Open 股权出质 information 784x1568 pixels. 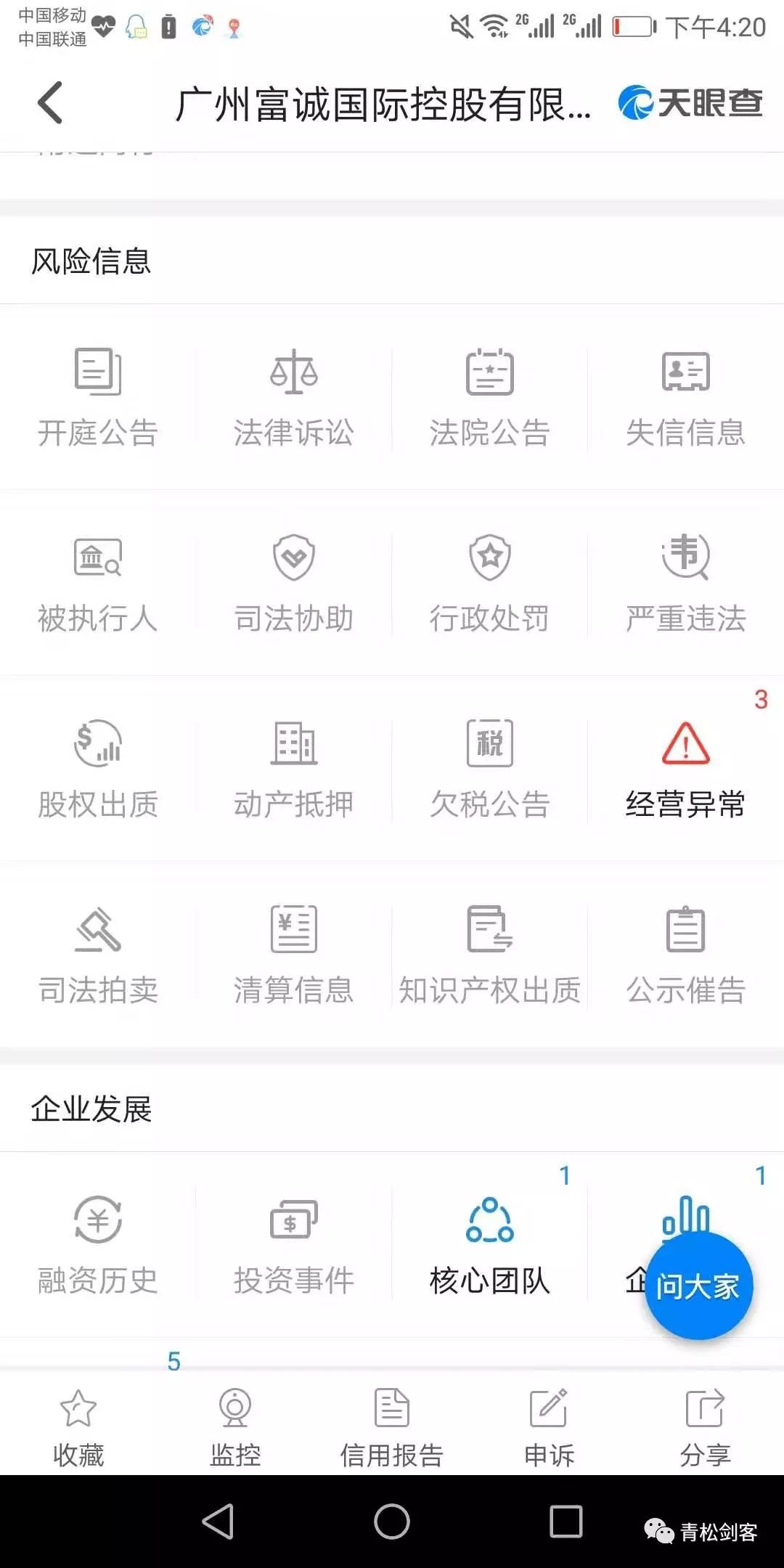click(x=98, y=769)
